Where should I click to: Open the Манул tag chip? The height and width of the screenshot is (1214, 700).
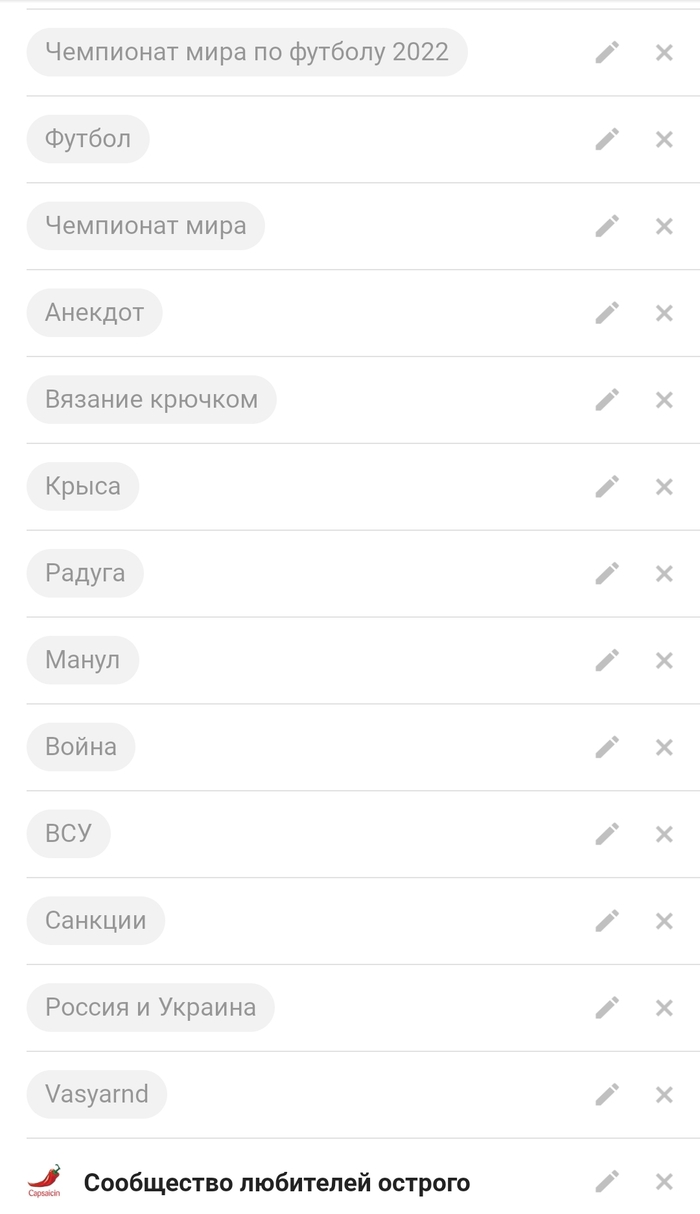coord(82,660)
